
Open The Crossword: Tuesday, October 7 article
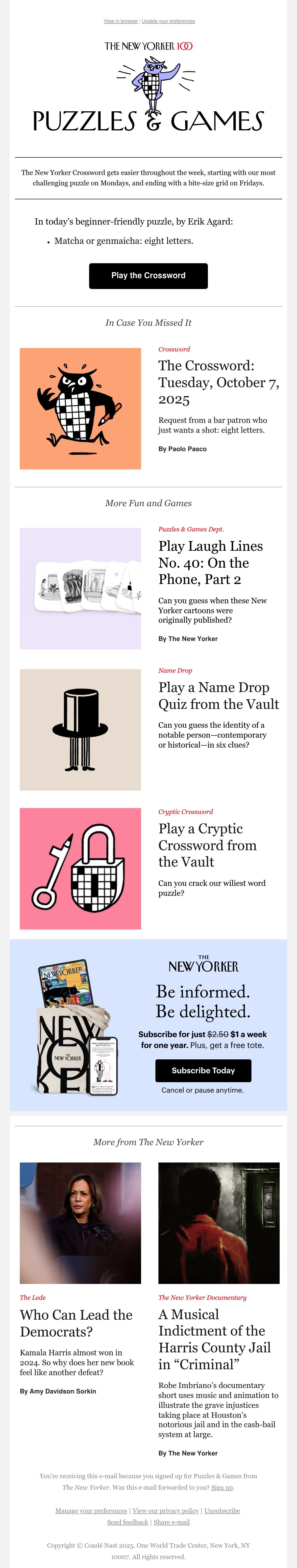219,382
